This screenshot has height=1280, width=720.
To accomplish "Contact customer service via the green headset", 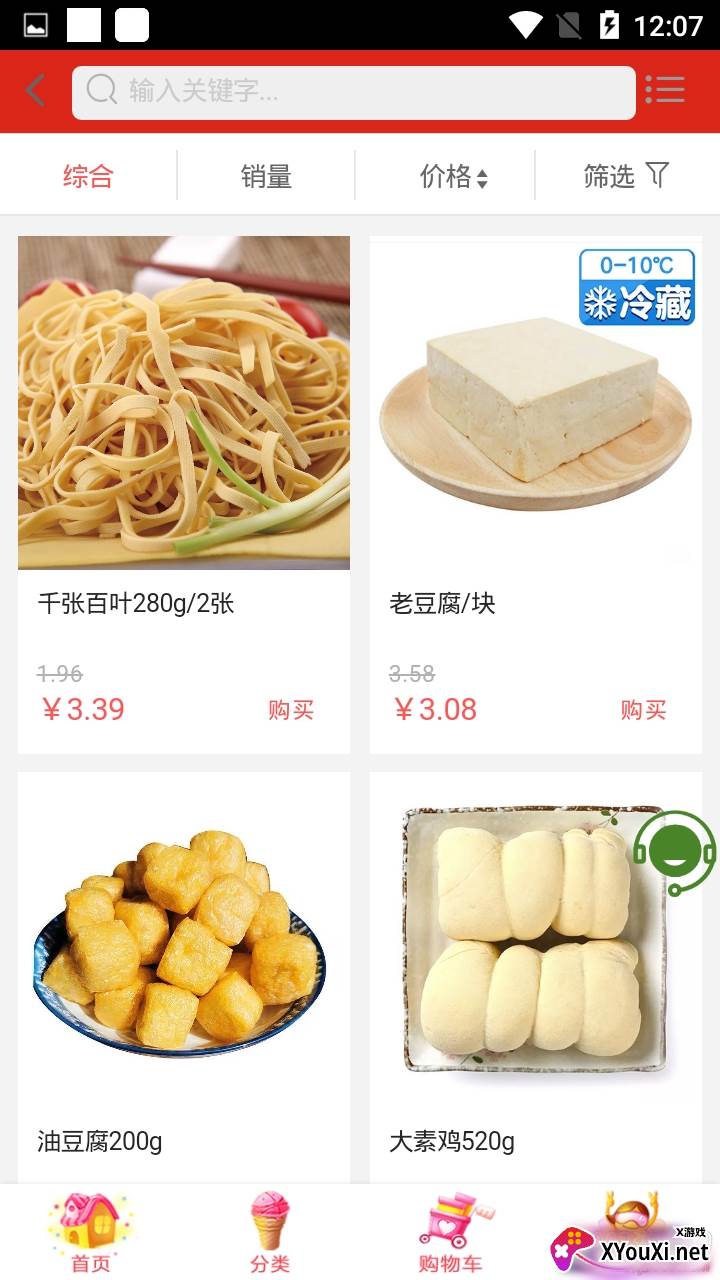I will coord(674,852).
